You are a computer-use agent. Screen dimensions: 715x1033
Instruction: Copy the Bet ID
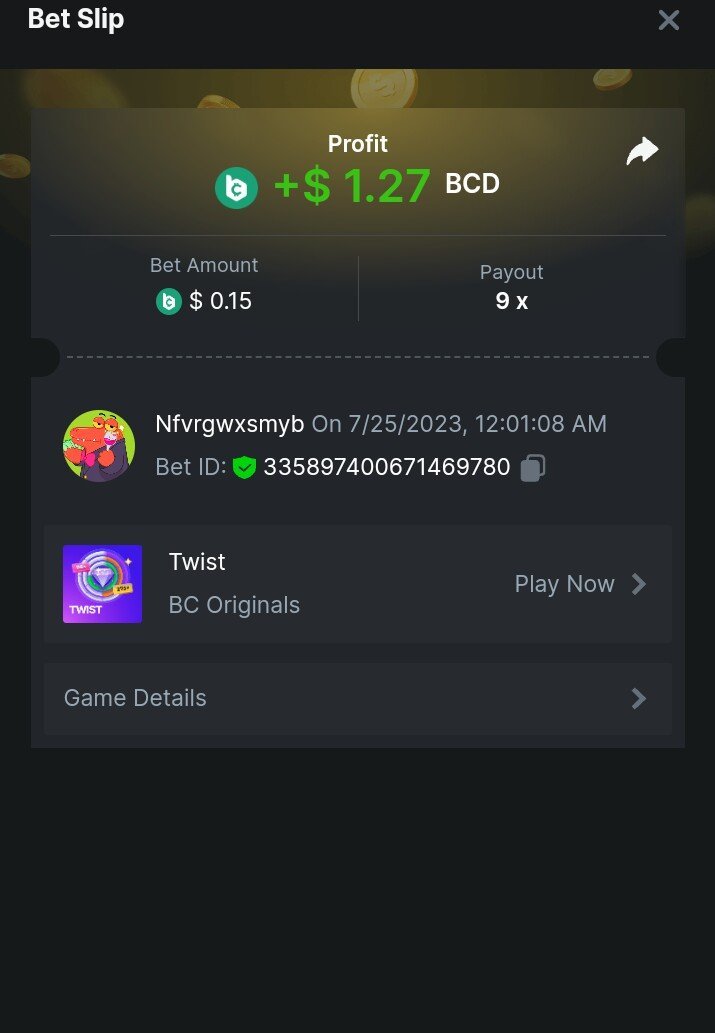pos(533,467)
